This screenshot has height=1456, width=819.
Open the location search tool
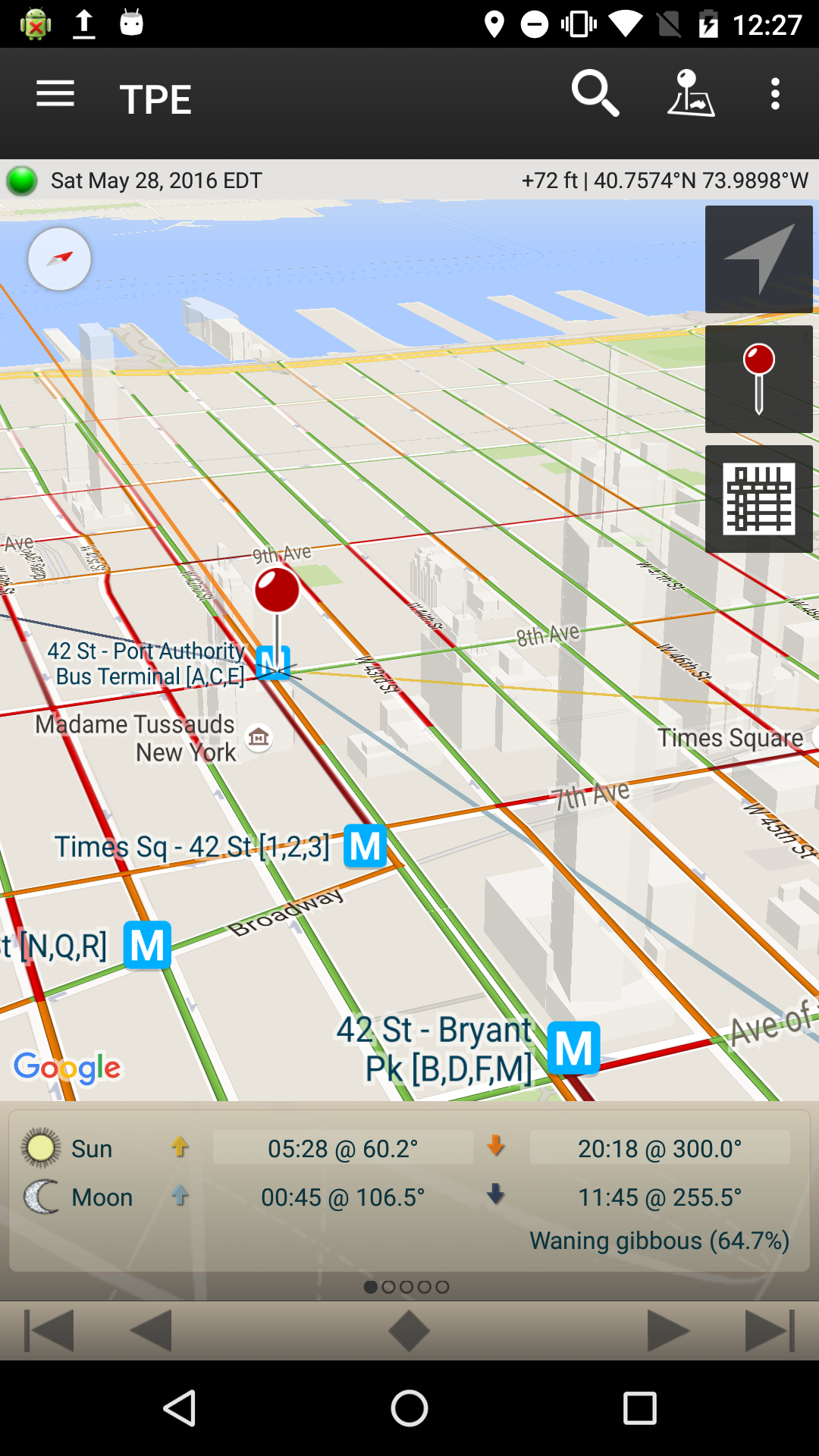[x=596, y=94]
